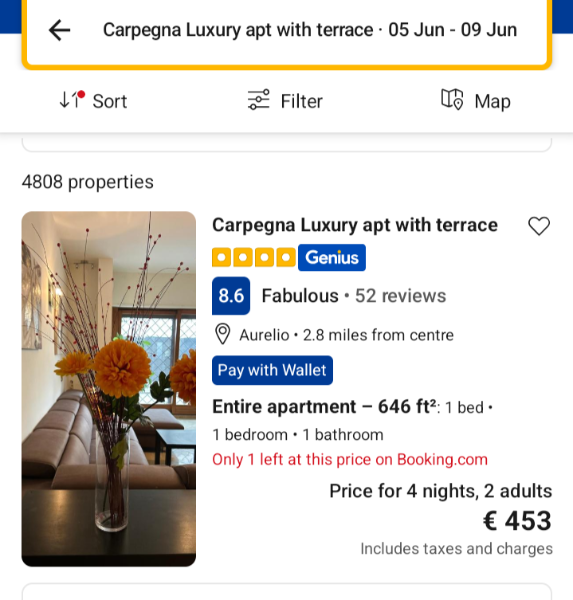
Task: Open the Sort options
Action: tap(93, 101)
